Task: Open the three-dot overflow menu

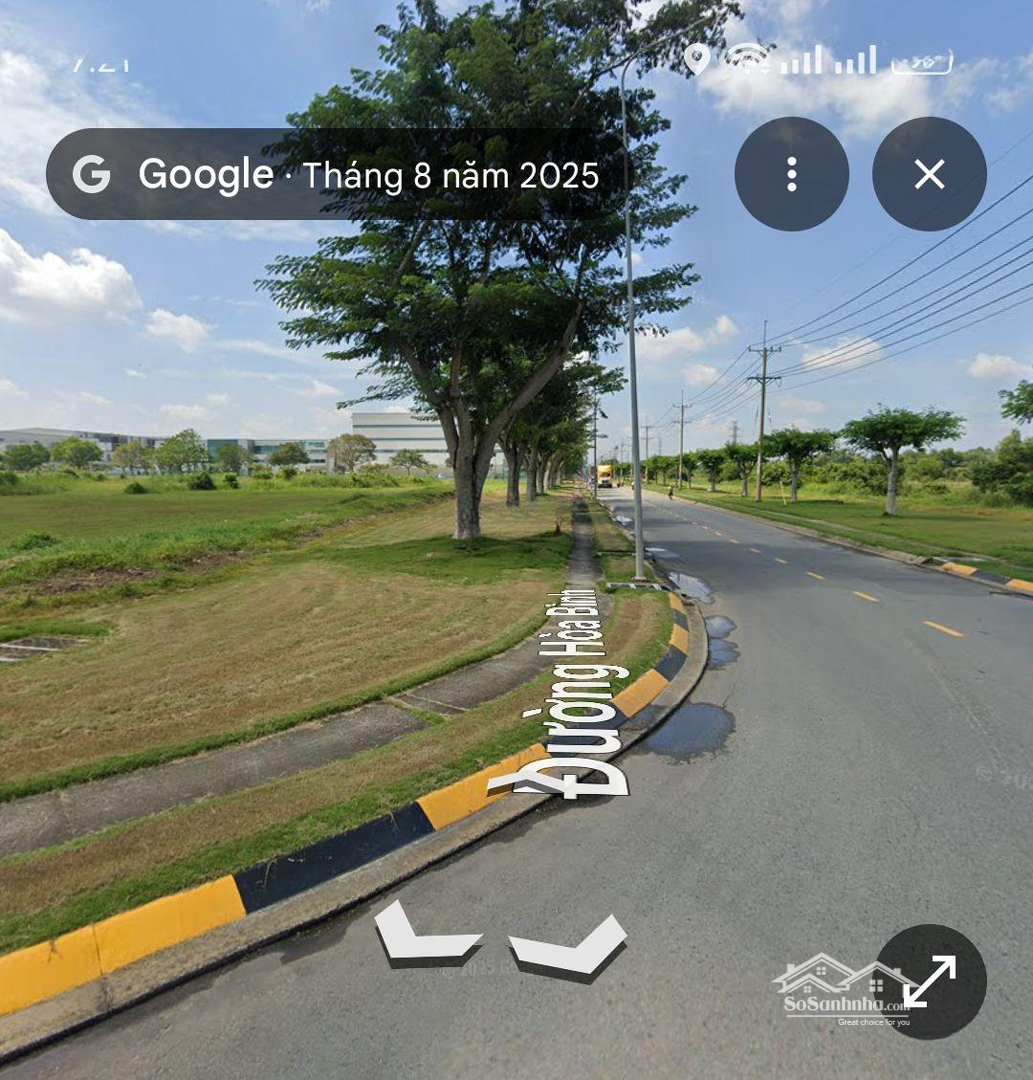Action: (791, 174)
